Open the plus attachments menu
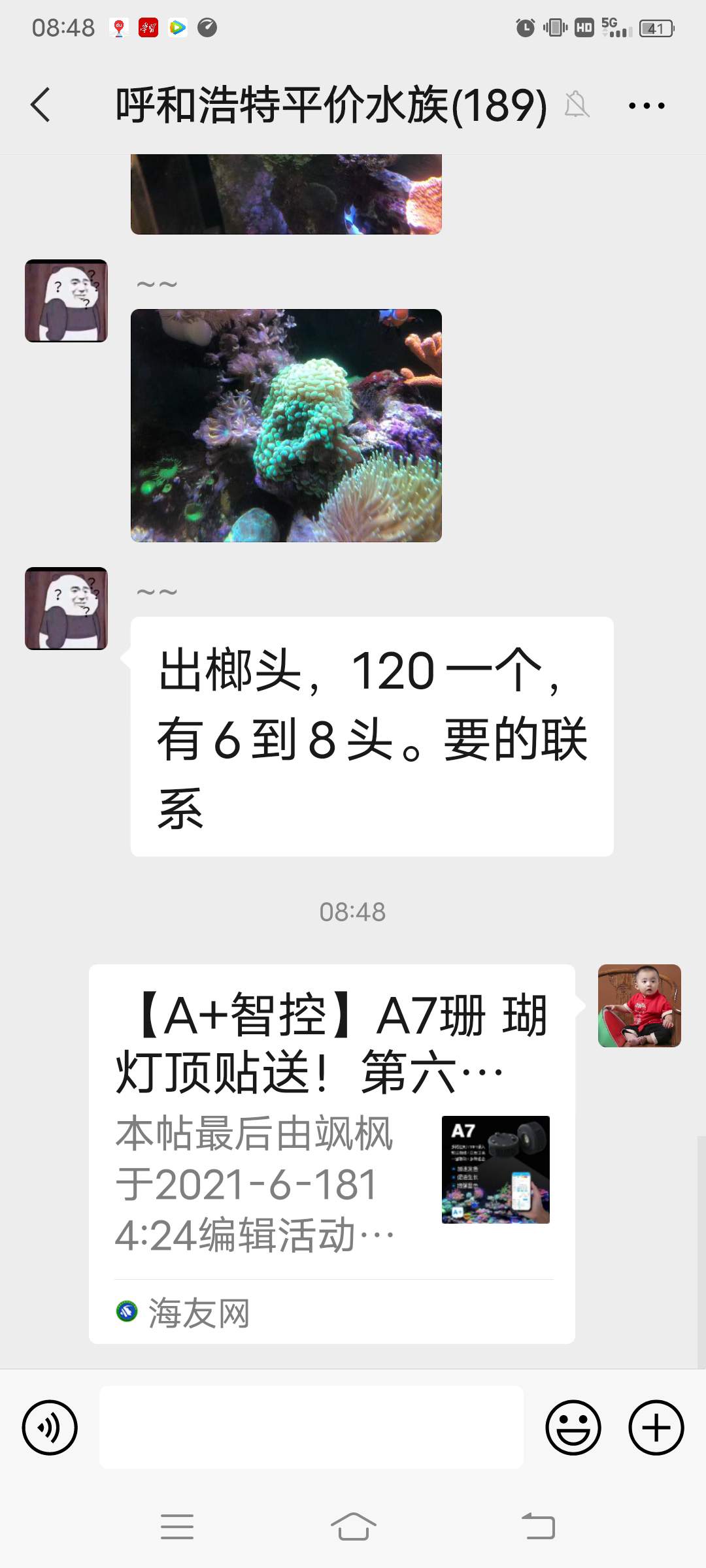The image size is (706, 1568). (x=656, y=1428)
